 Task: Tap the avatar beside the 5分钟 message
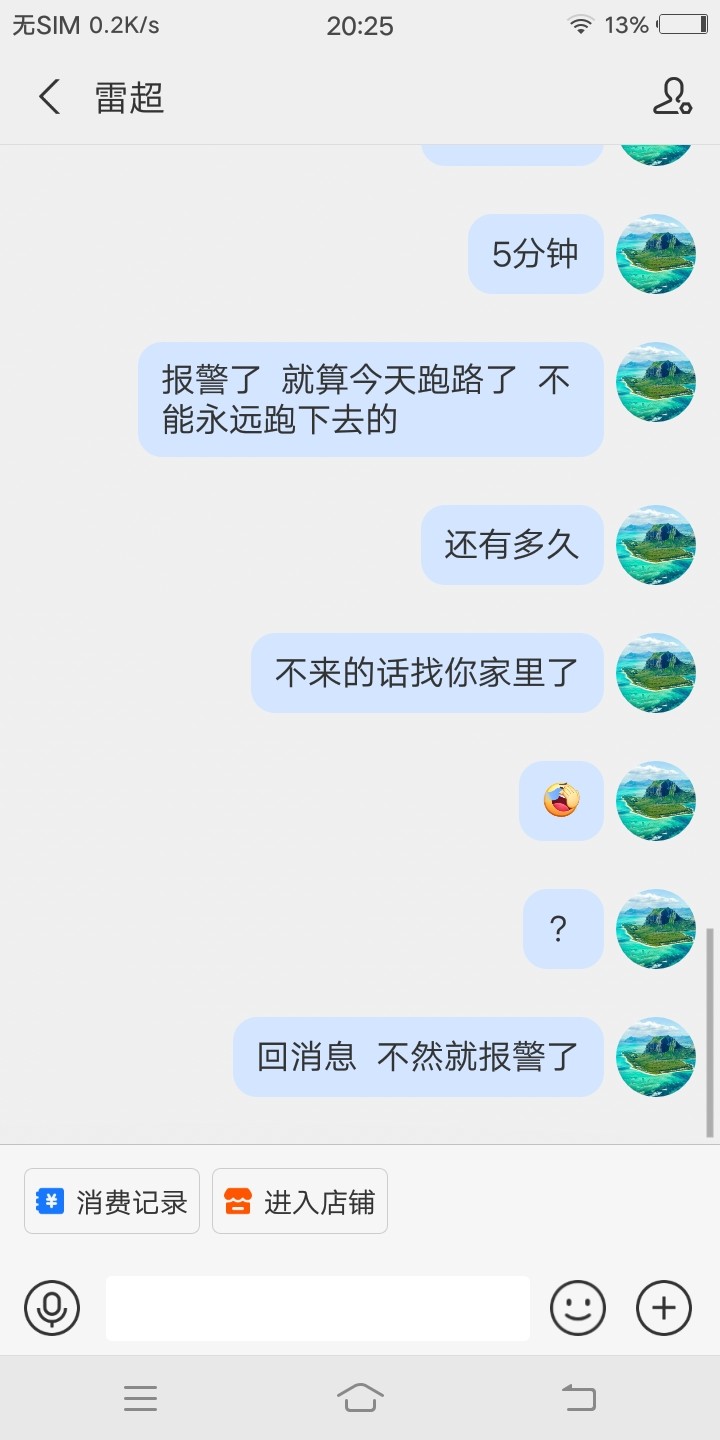[655, 254]
